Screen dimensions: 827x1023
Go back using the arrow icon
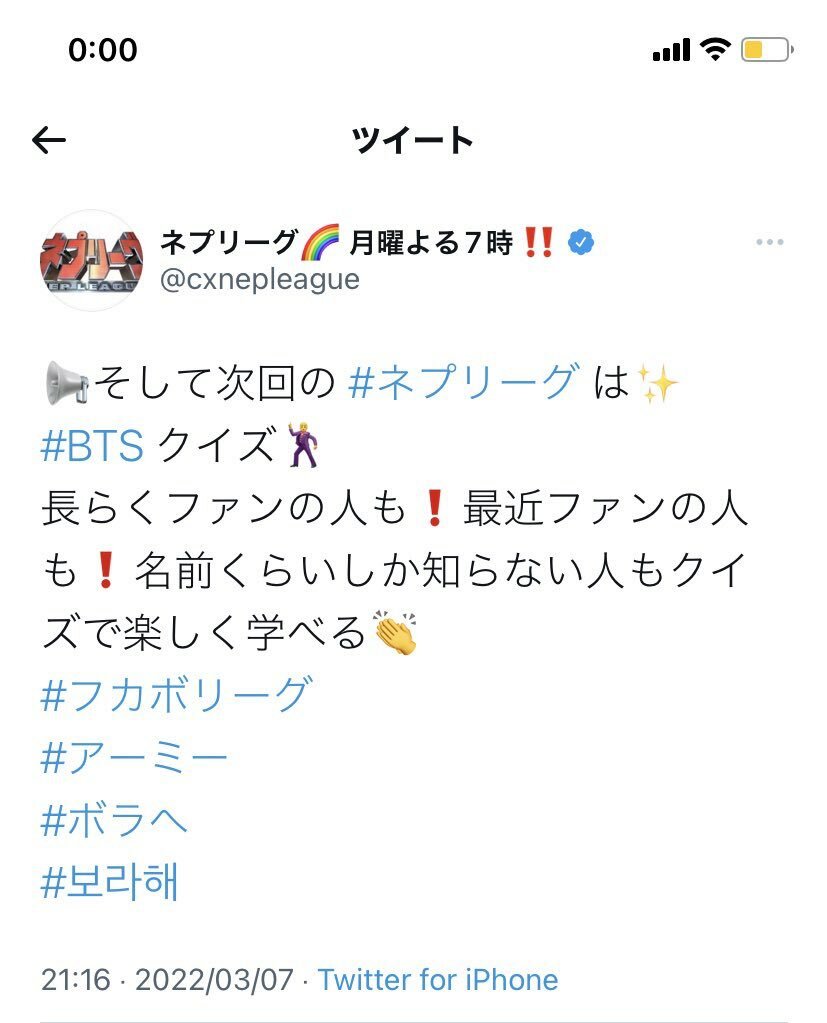coord(48,141)
